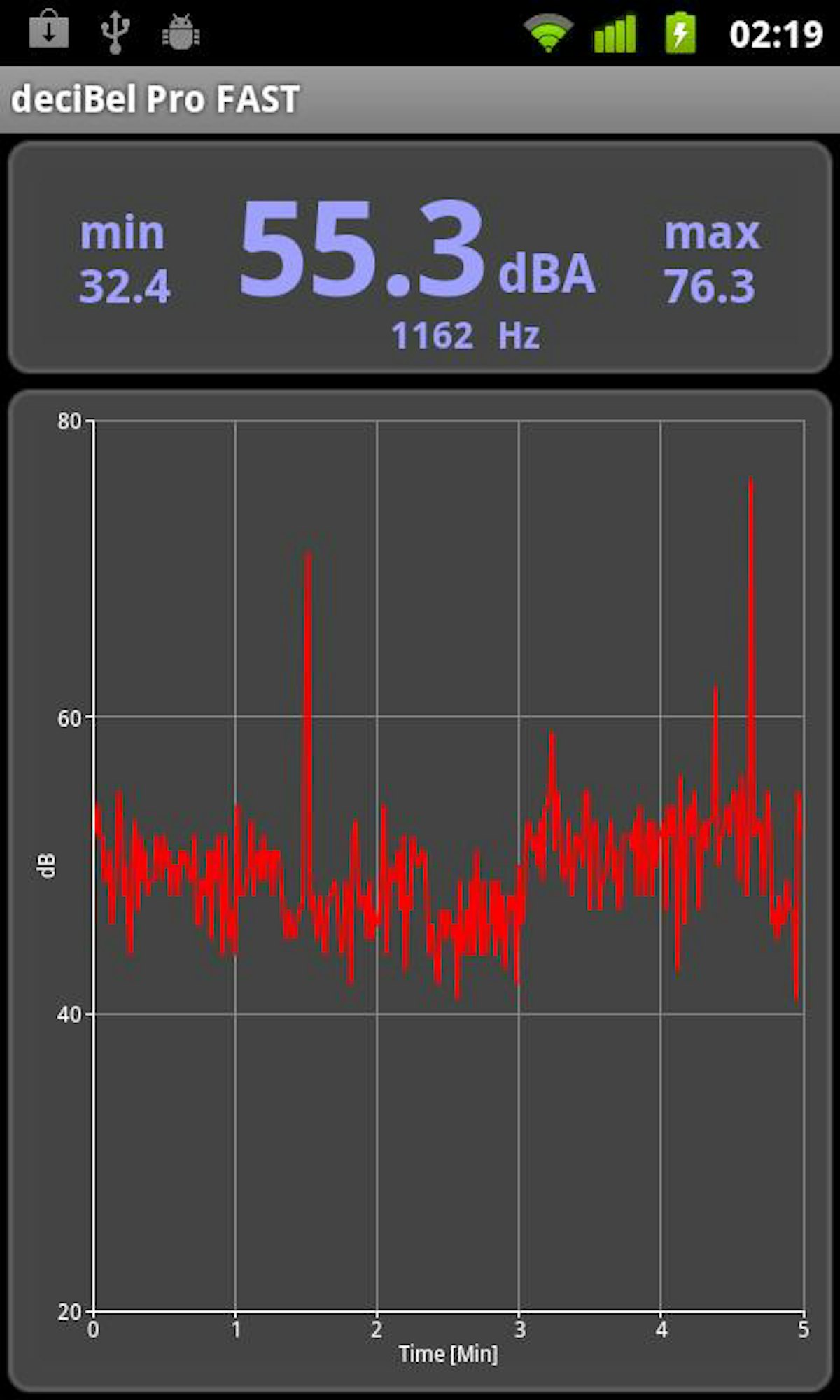Tap the readings display panel
840x1400 pixels.
(420, 175)
